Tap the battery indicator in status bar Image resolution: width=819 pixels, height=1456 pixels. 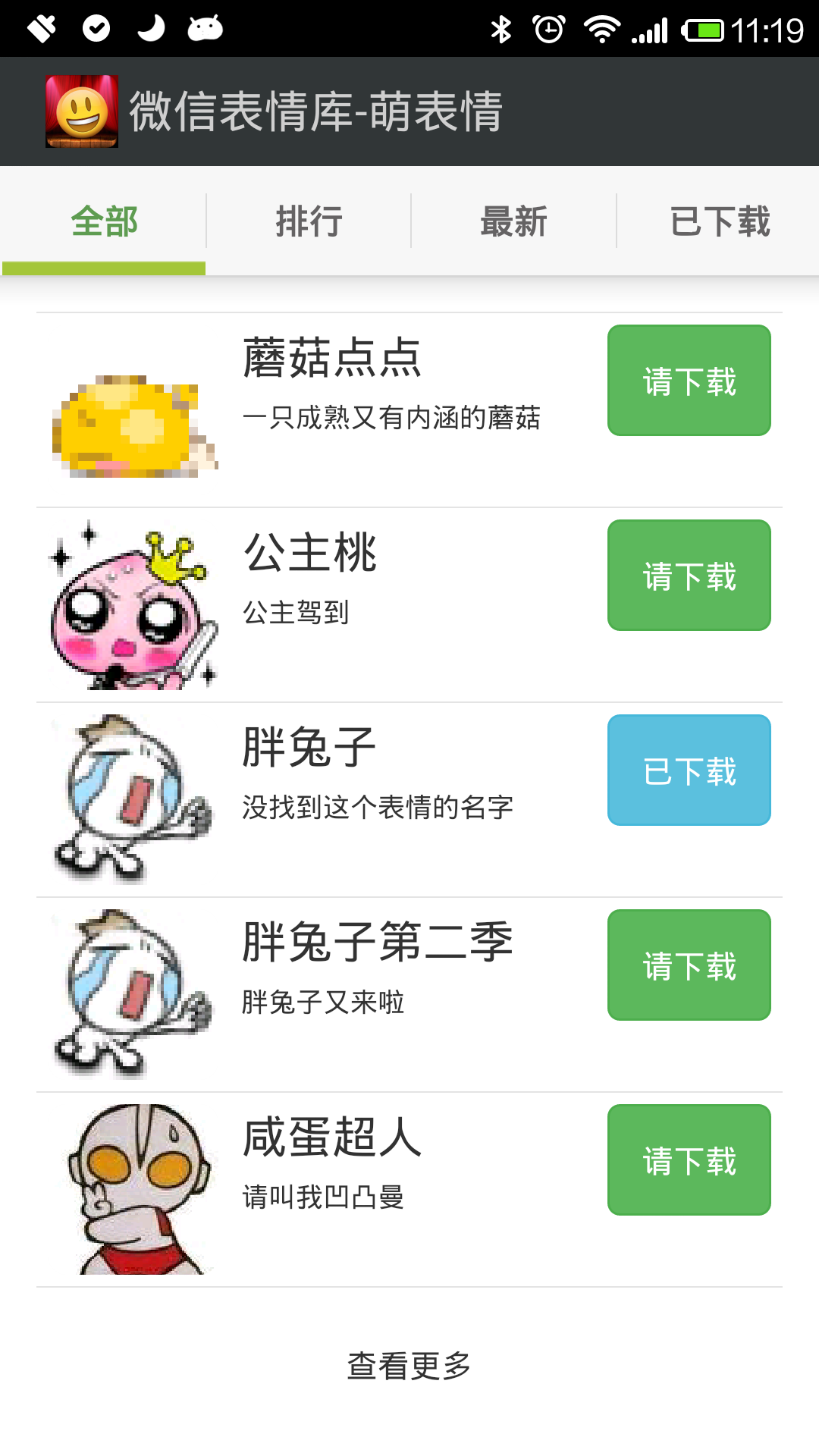(701, 27)
